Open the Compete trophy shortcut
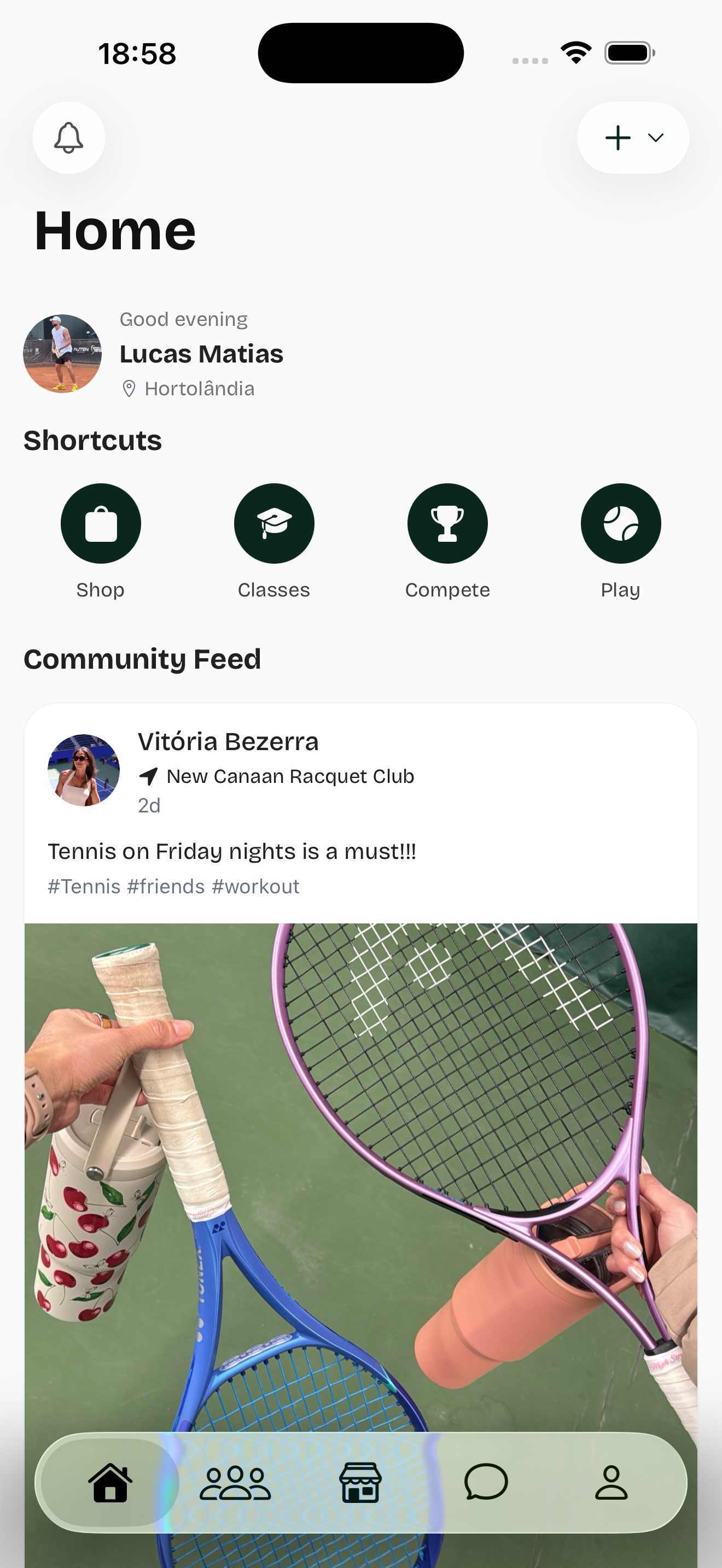The width and height of the screenshot is (722, 1568). 447,523
